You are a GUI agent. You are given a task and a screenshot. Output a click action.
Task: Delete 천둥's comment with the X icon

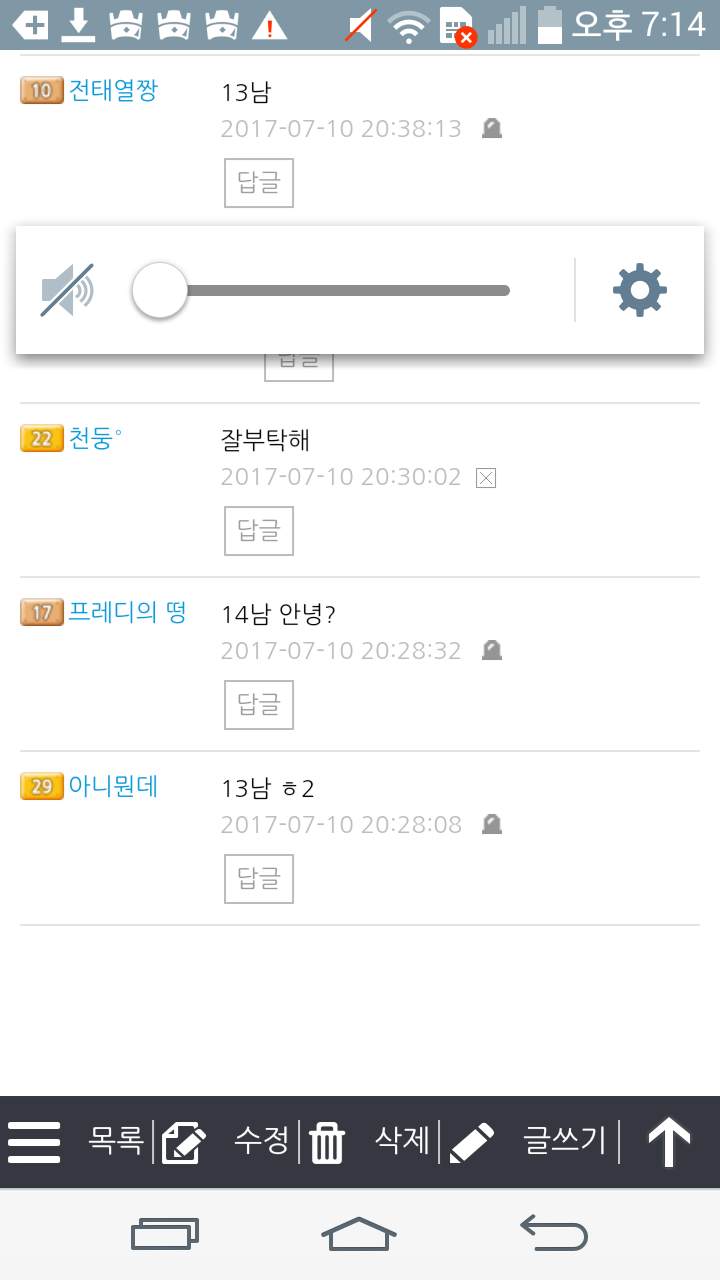[x=486, y=478]
